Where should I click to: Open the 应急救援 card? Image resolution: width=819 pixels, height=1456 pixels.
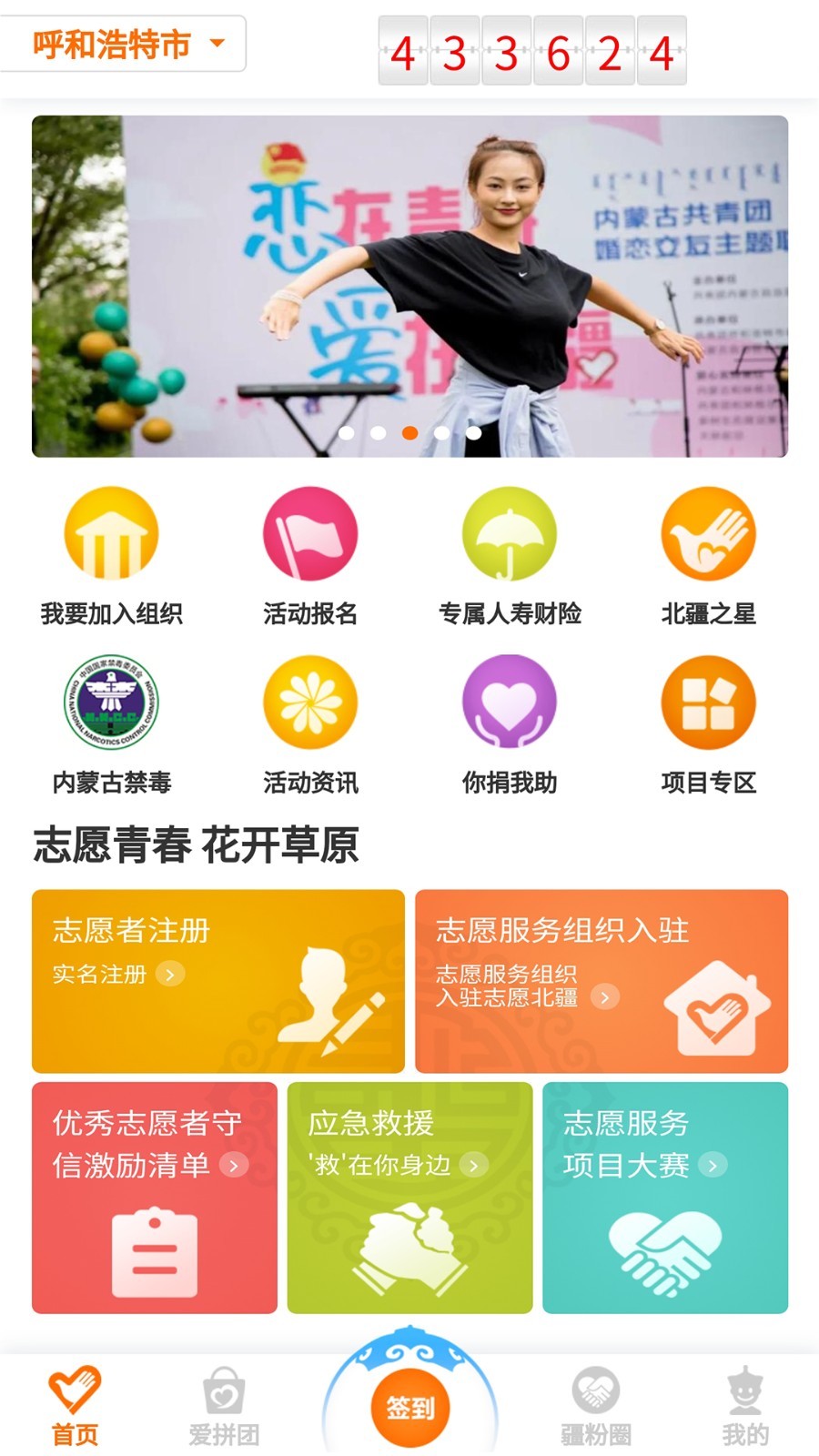click(409, 1198)
